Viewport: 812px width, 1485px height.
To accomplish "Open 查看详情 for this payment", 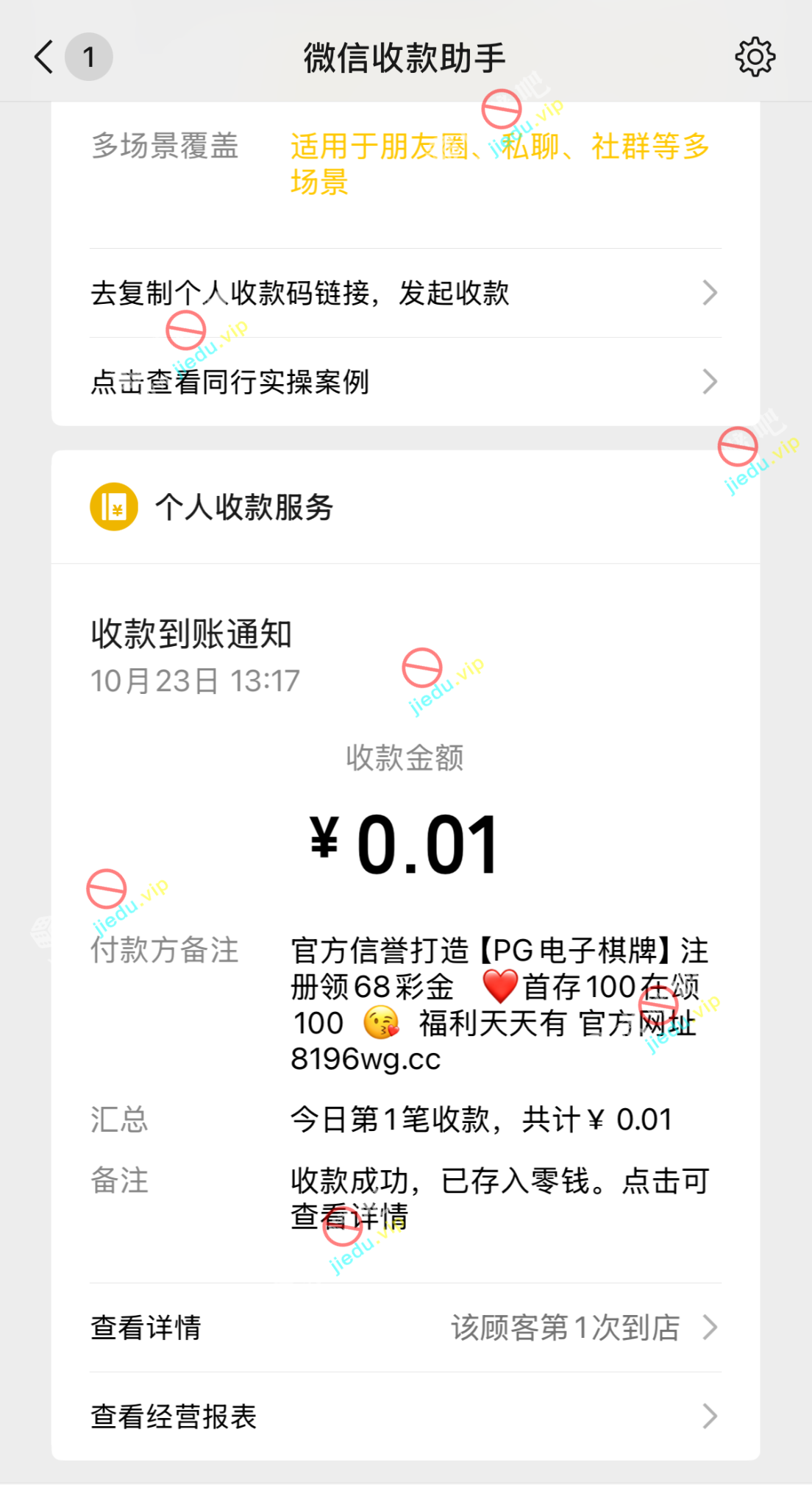I will 405,1328.
